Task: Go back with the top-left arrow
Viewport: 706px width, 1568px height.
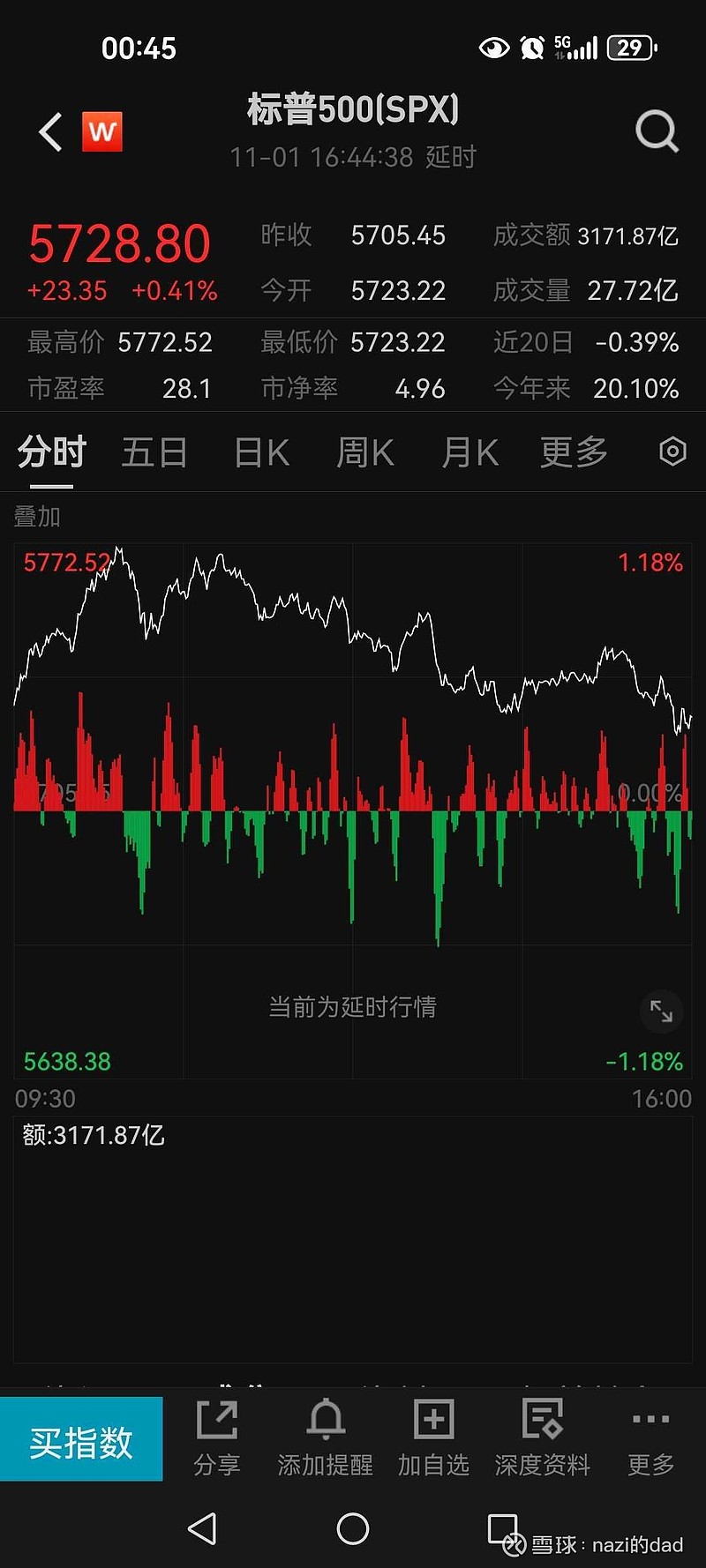Action: click(x=51, y=132)
